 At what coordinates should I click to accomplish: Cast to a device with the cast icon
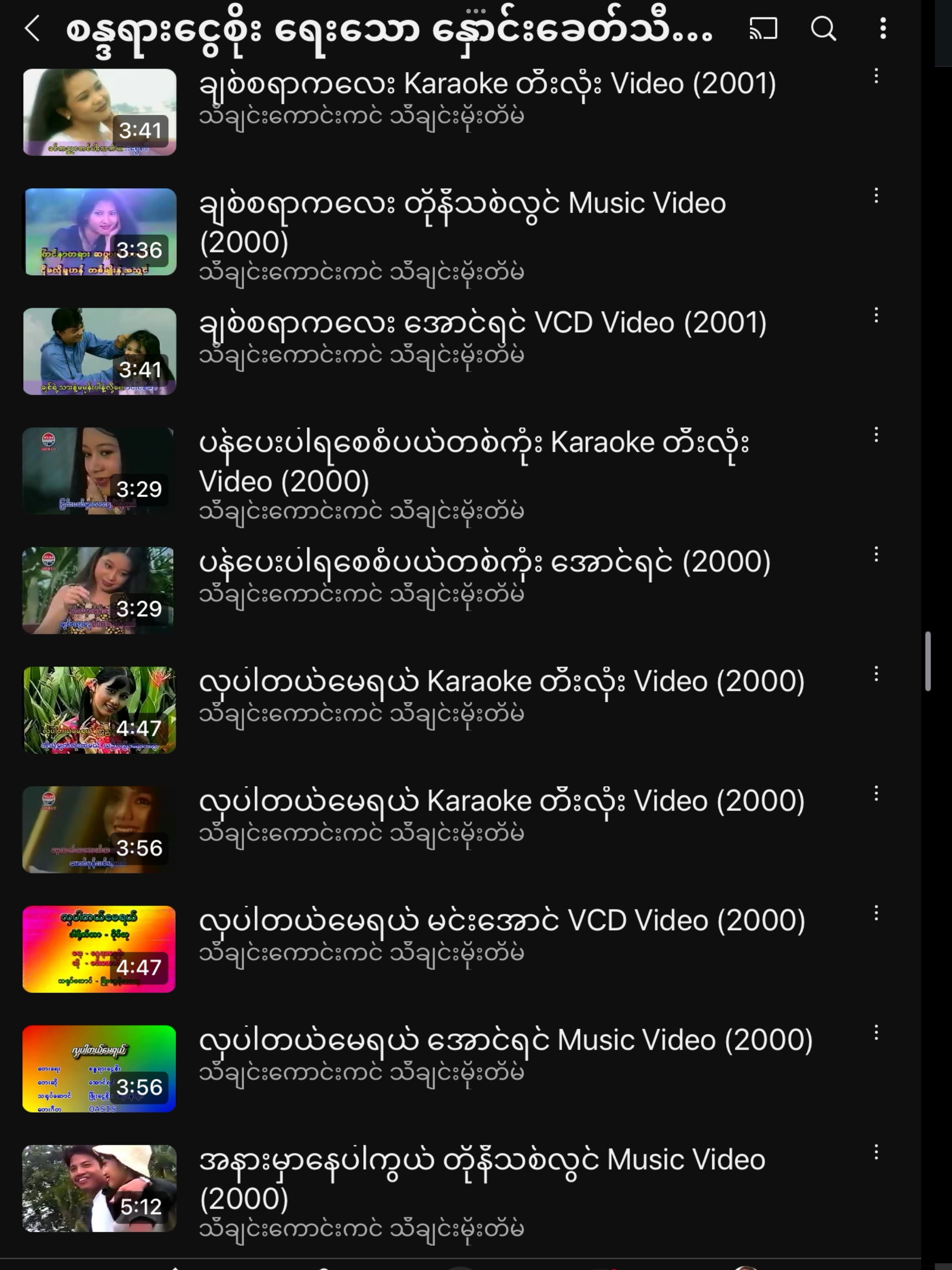pos(763,28)
